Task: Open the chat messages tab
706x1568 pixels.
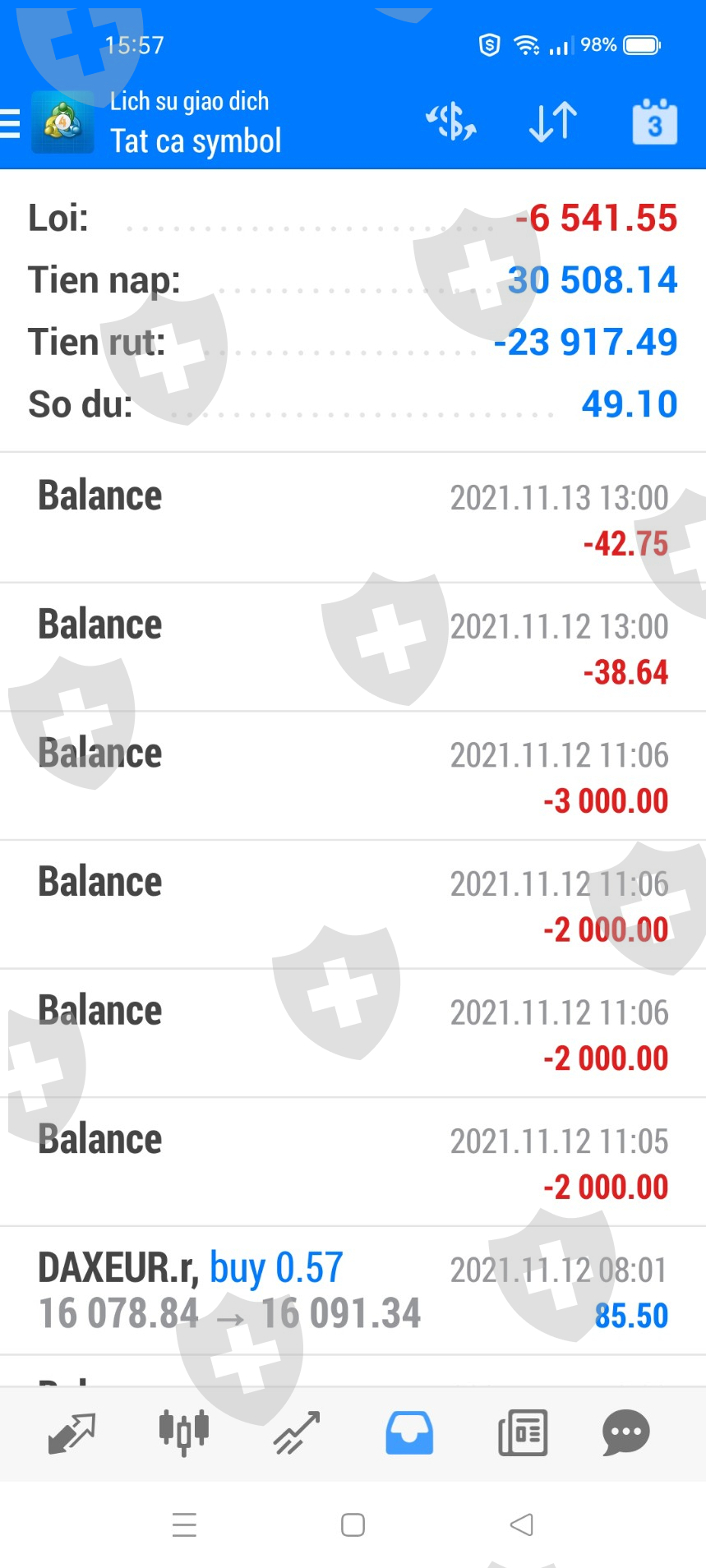Action: coord(626,1432)
